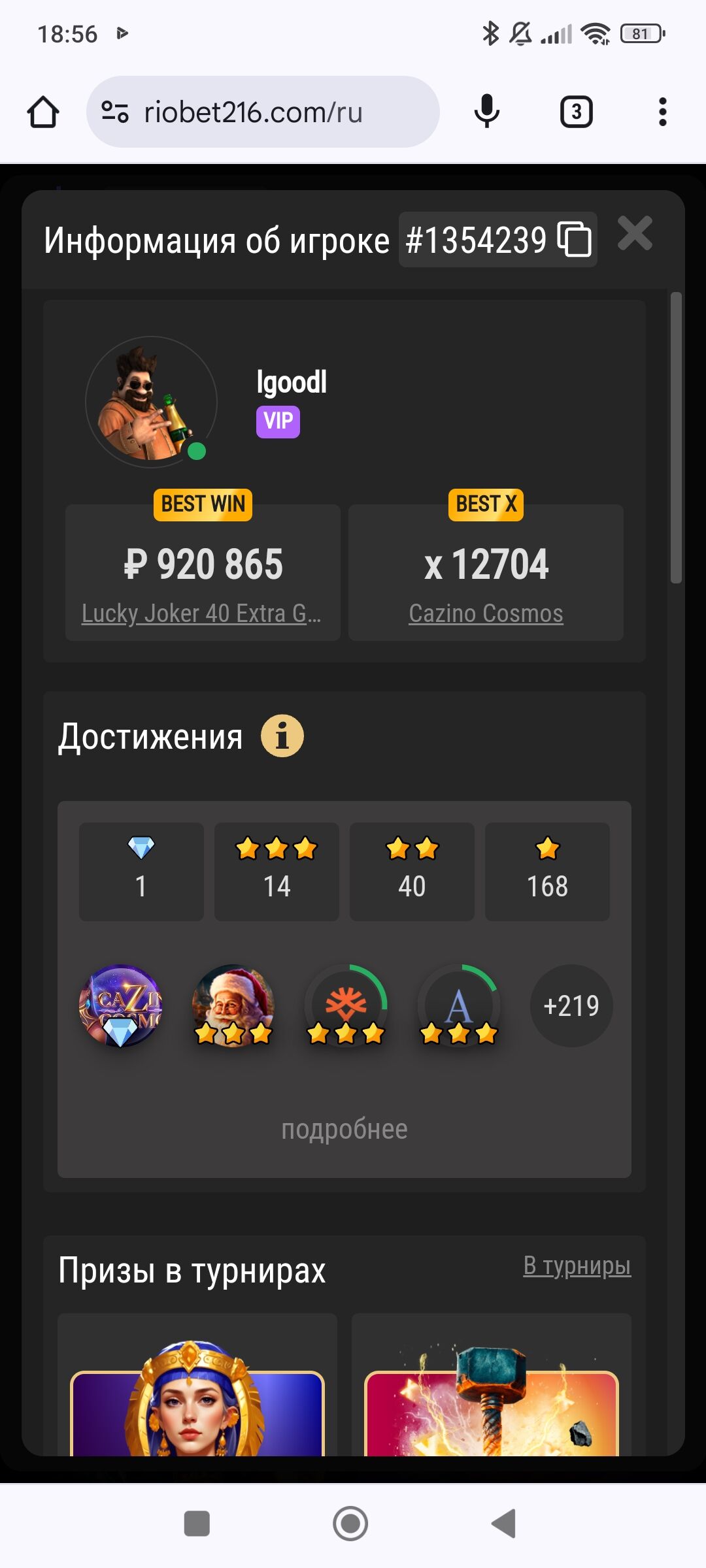Close the player information dialog
The width and height of the screenshot is (706, 1568).
(x=635, y=234)
